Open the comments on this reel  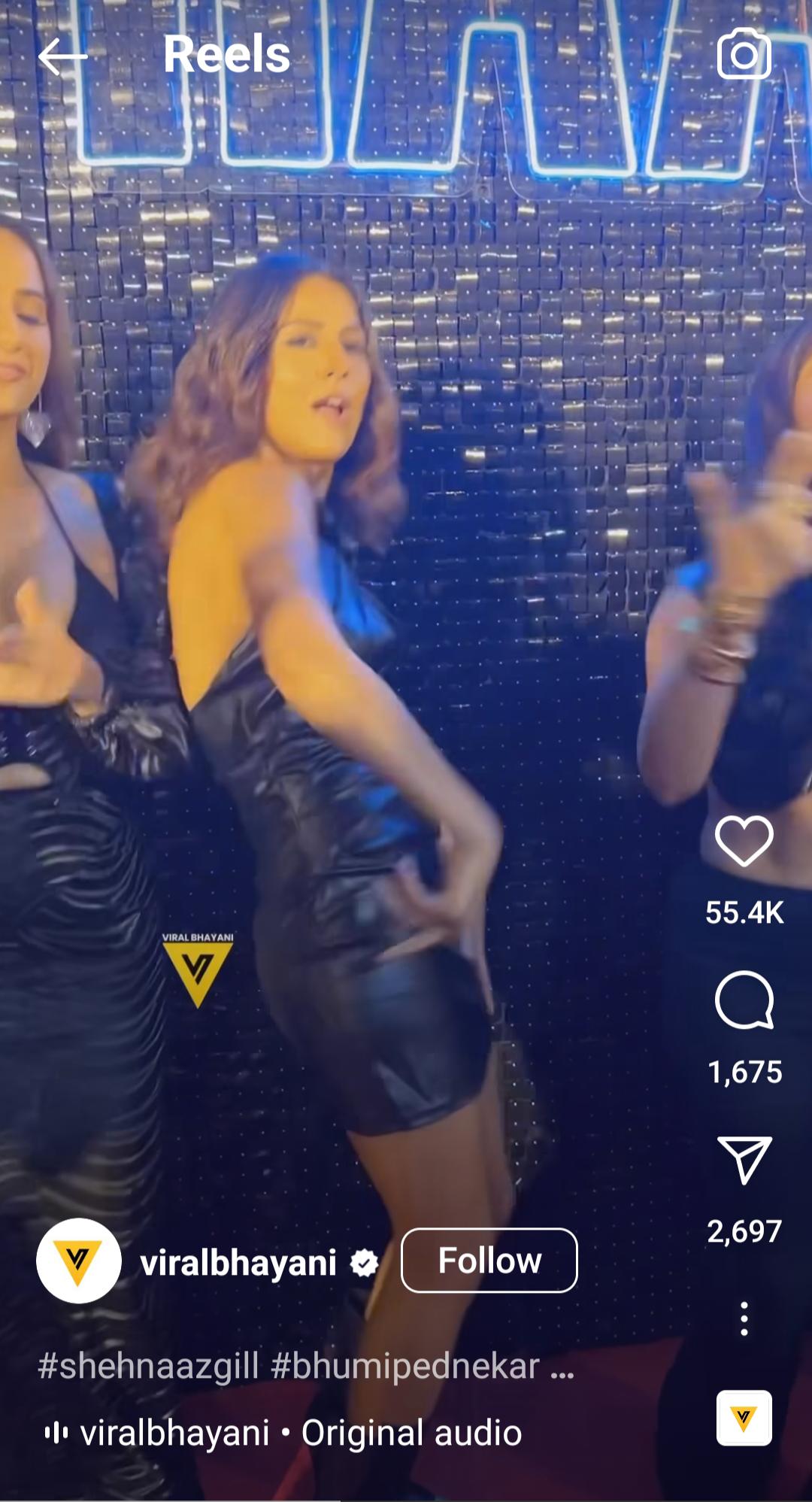pyautogui.click(x=744, y=1000)
